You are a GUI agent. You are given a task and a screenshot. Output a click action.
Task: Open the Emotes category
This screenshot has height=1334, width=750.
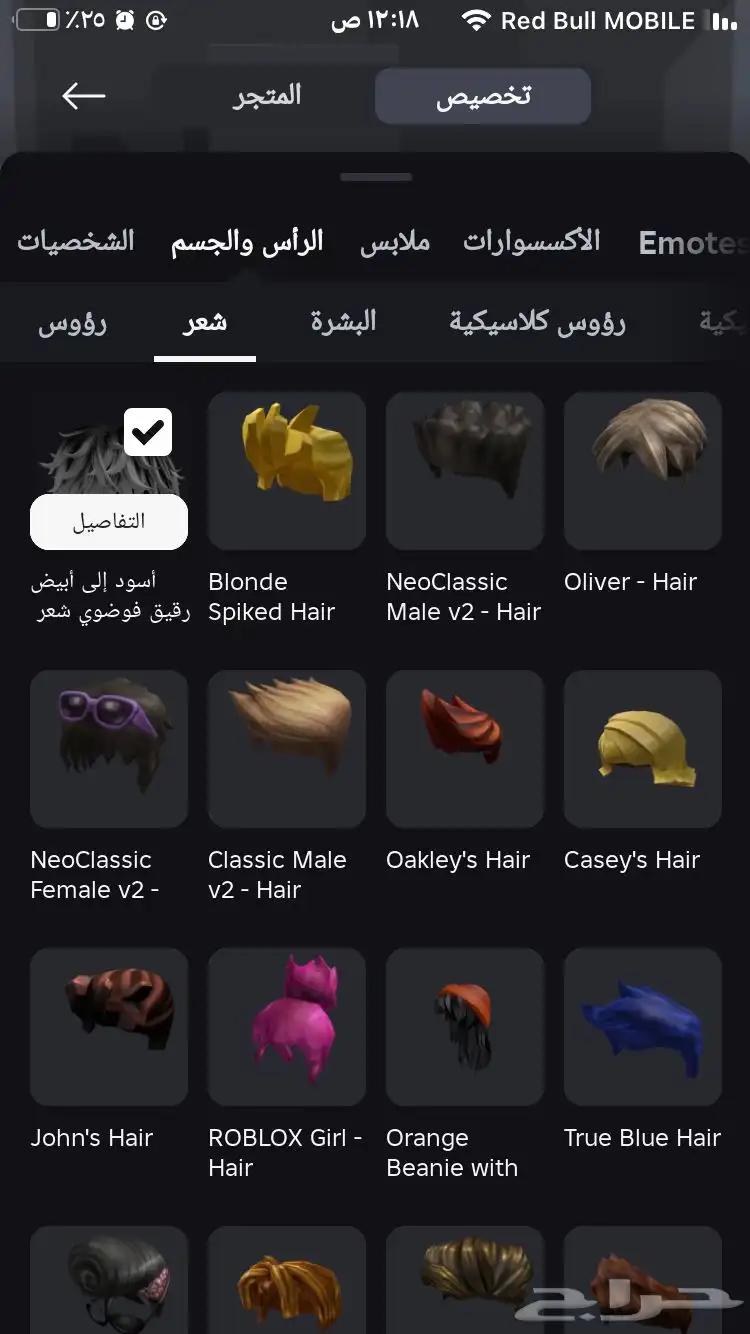692,242
